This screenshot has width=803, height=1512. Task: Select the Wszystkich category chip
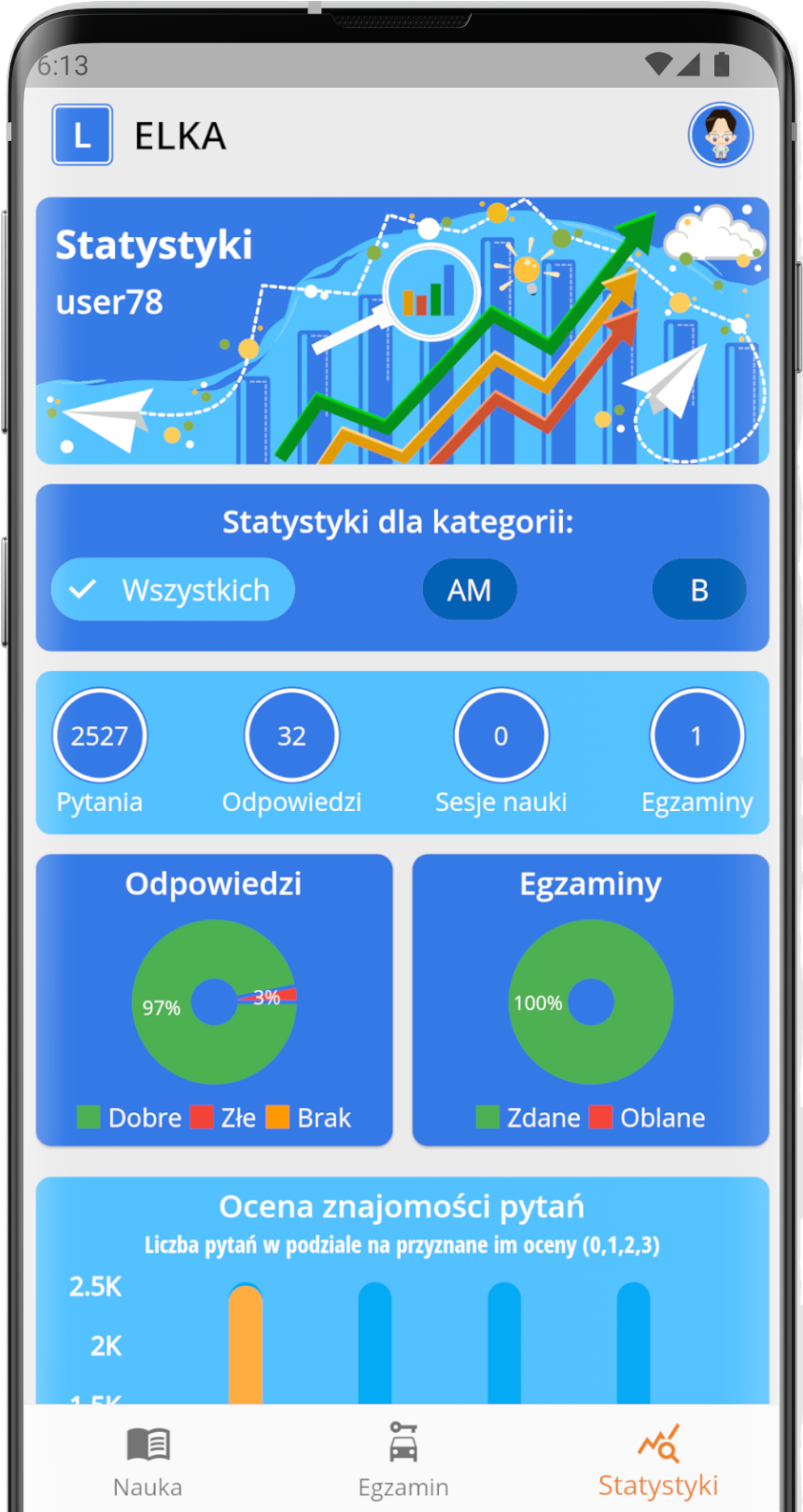[x=173, y=590]
